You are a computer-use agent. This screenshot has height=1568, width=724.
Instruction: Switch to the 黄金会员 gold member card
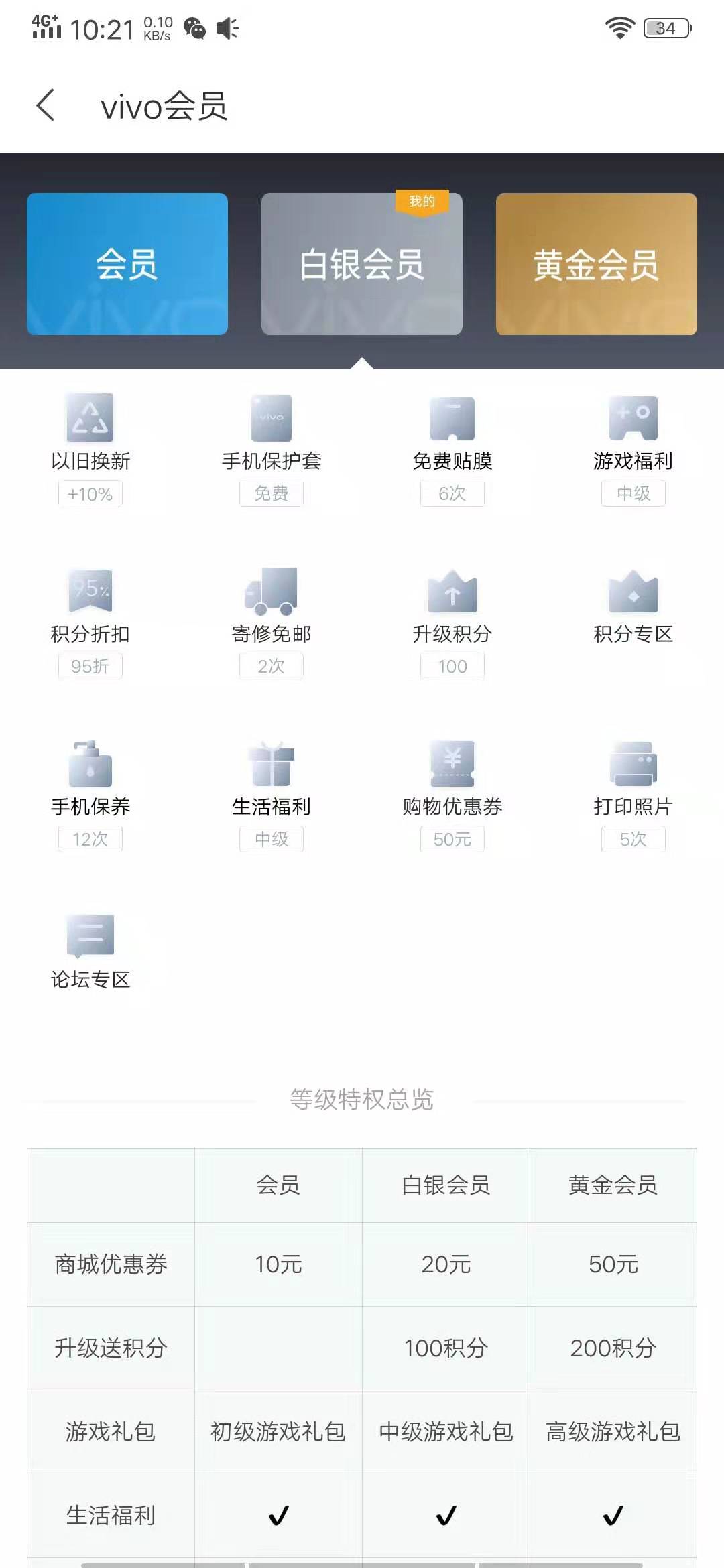[597, 263]
